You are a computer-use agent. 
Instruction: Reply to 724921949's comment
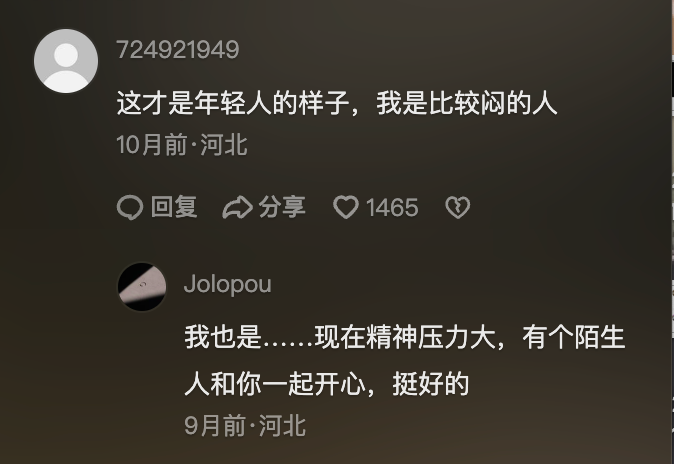(157, 207)
